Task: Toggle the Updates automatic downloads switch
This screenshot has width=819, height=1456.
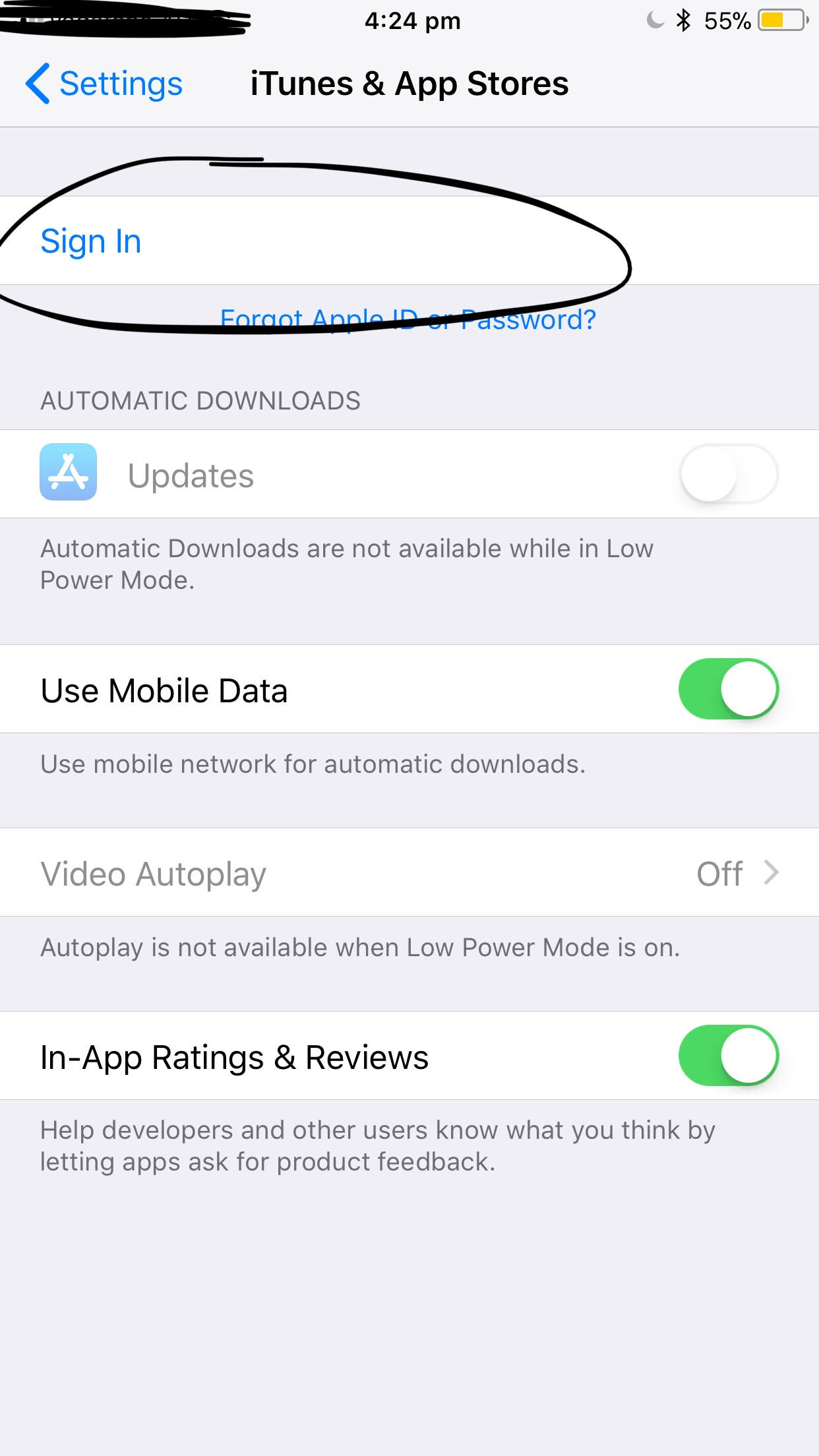Action: click(728, 474)
